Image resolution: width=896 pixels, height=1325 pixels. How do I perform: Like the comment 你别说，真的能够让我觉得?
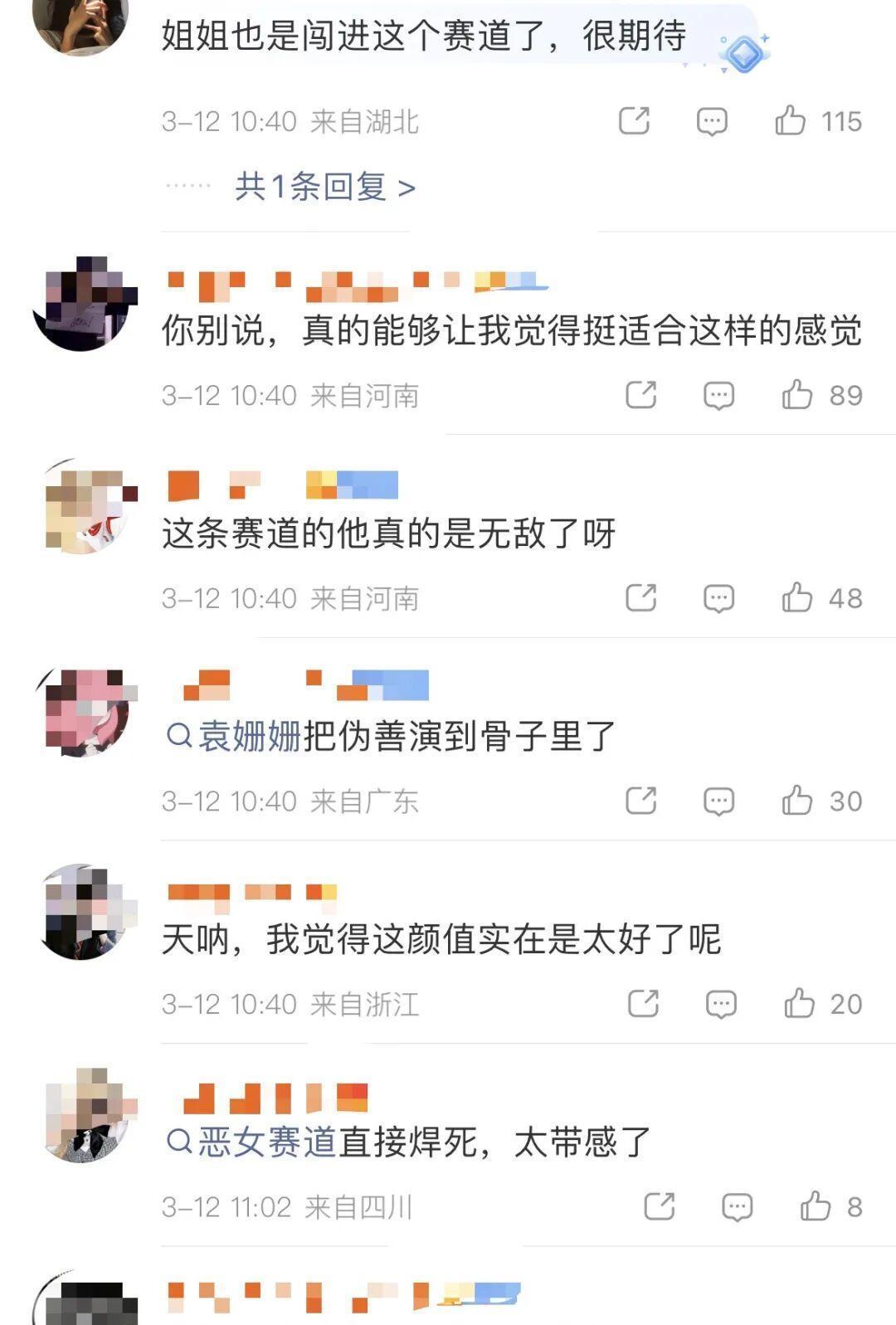796,395
